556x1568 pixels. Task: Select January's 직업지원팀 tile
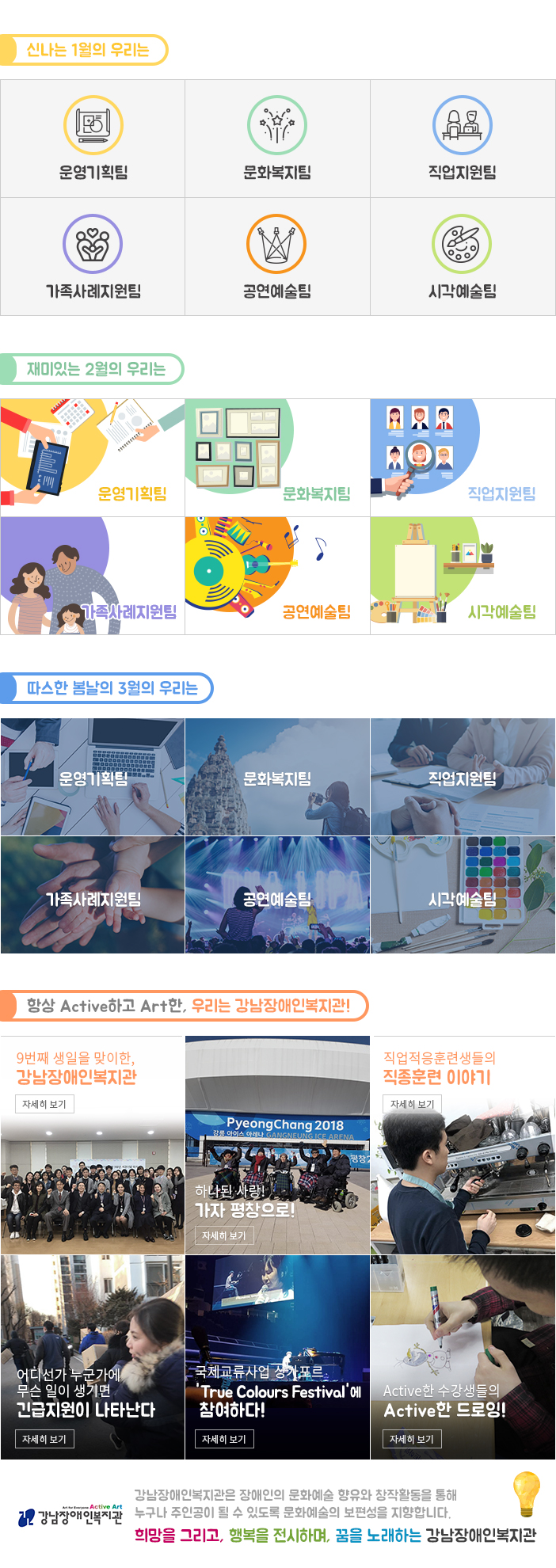click(x=463, y=139)
